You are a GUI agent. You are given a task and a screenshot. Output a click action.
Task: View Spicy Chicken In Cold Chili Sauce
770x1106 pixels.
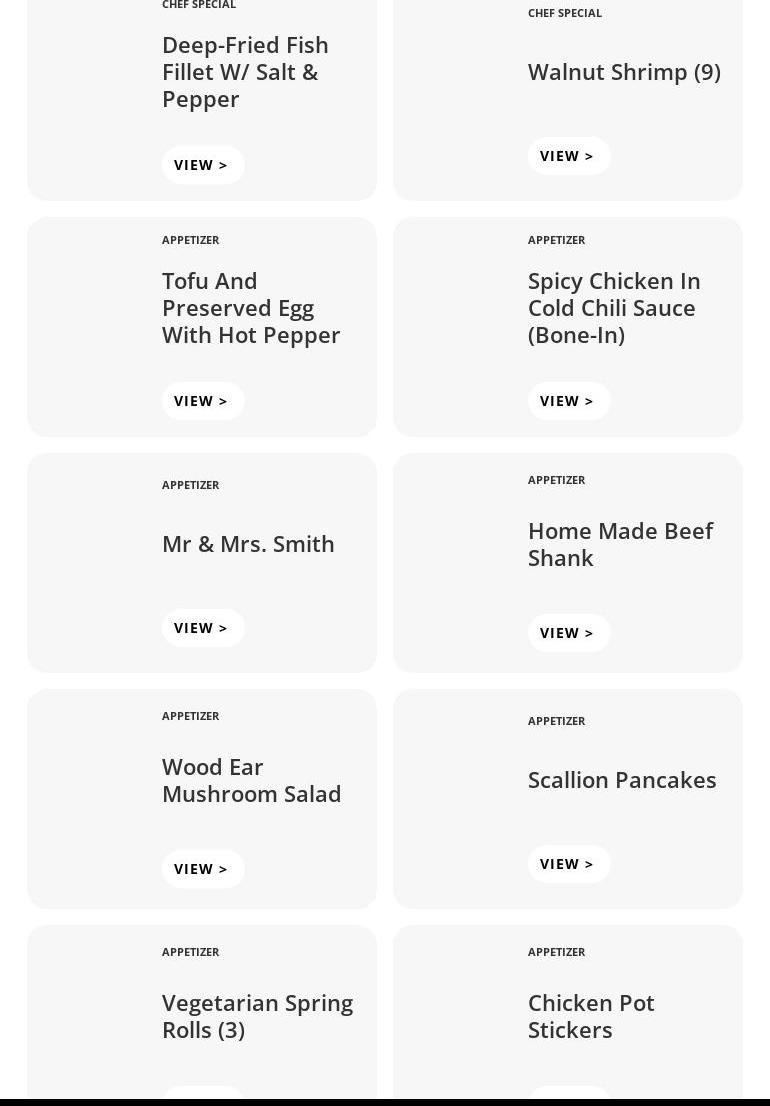[568, 401]
